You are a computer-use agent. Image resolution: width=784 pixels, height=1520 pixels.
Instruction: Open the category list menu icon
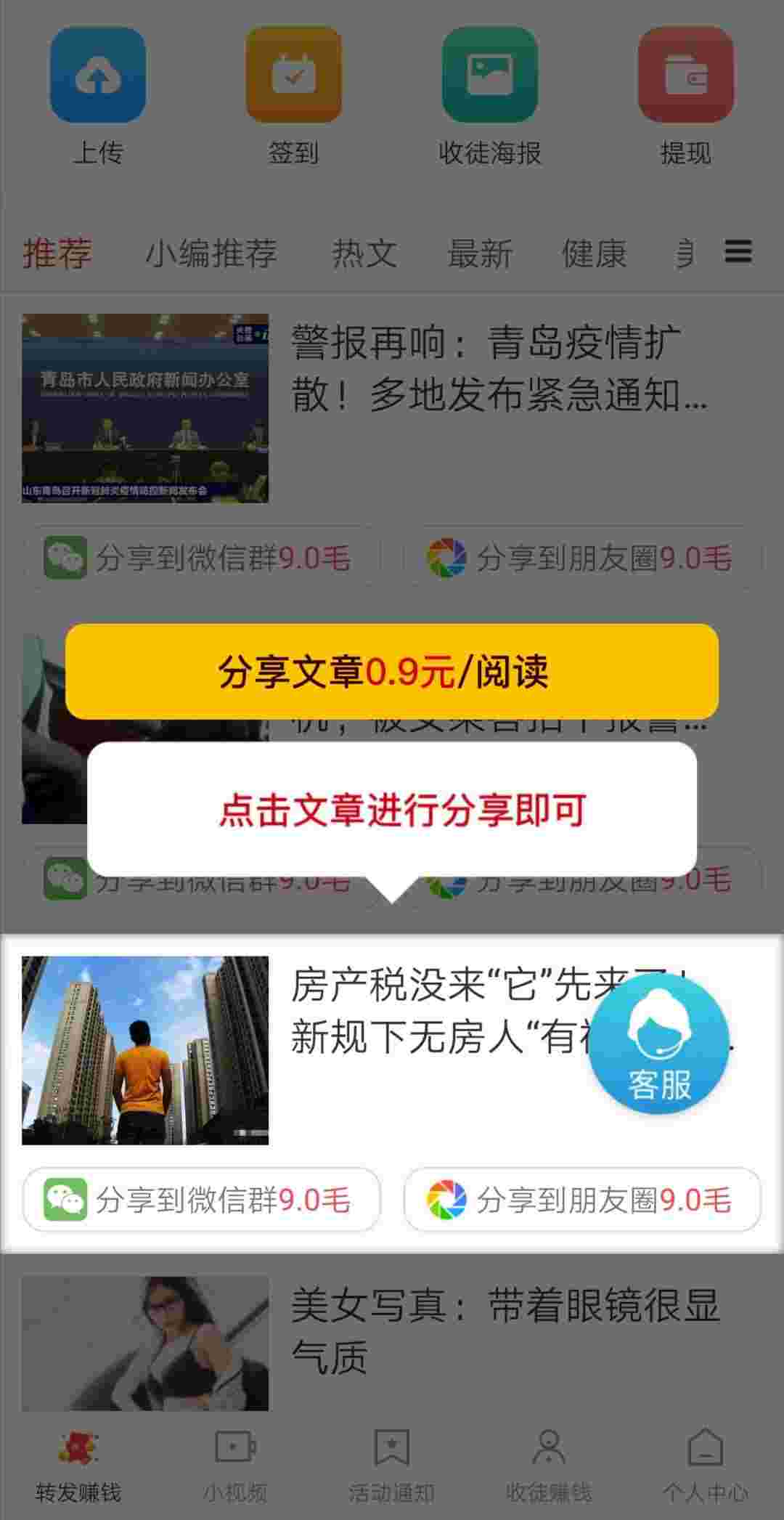tap(738, 252)
